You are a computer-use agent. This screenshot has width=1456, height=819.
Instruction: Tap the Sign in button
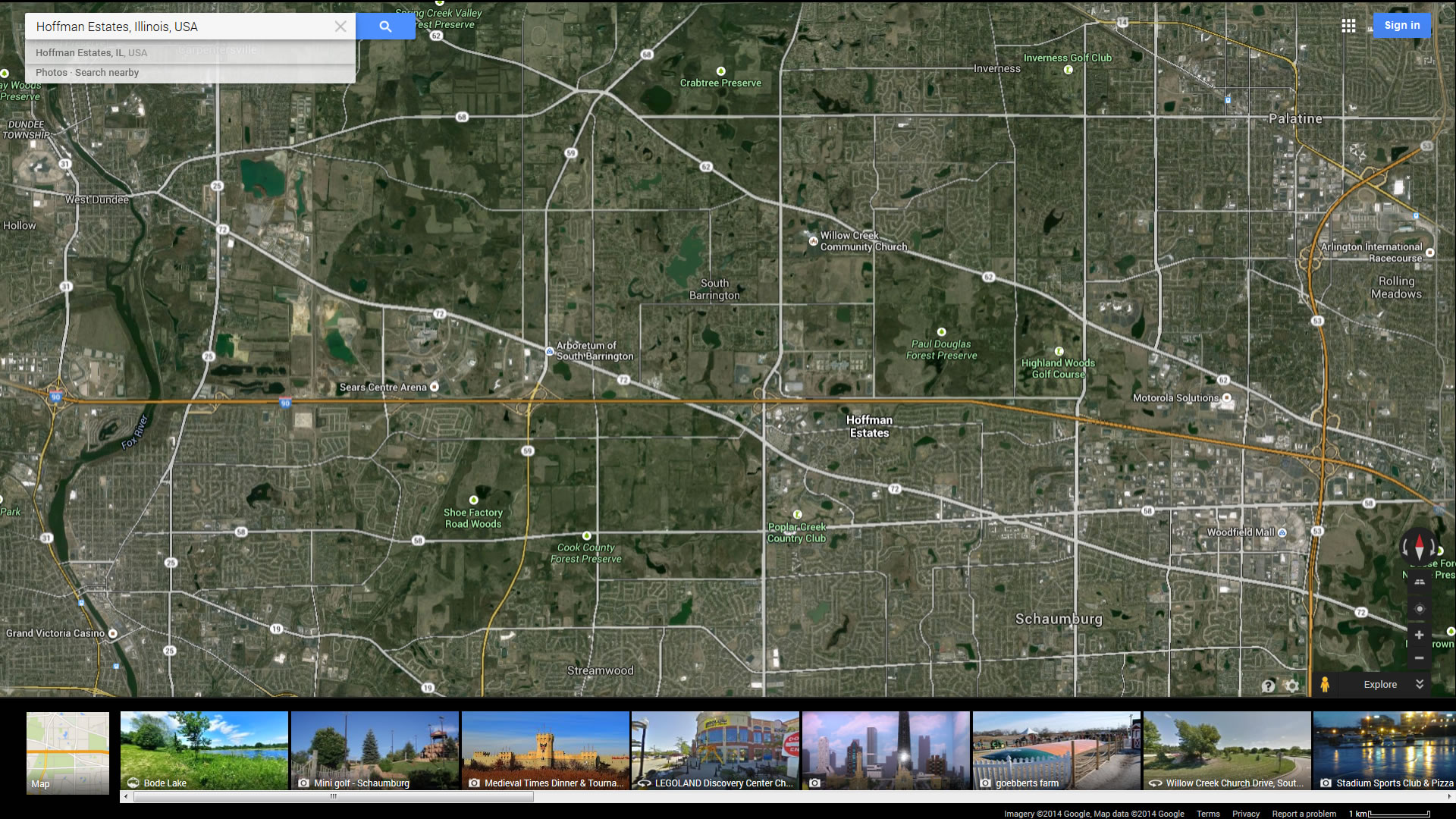[x=1401, y=25]
